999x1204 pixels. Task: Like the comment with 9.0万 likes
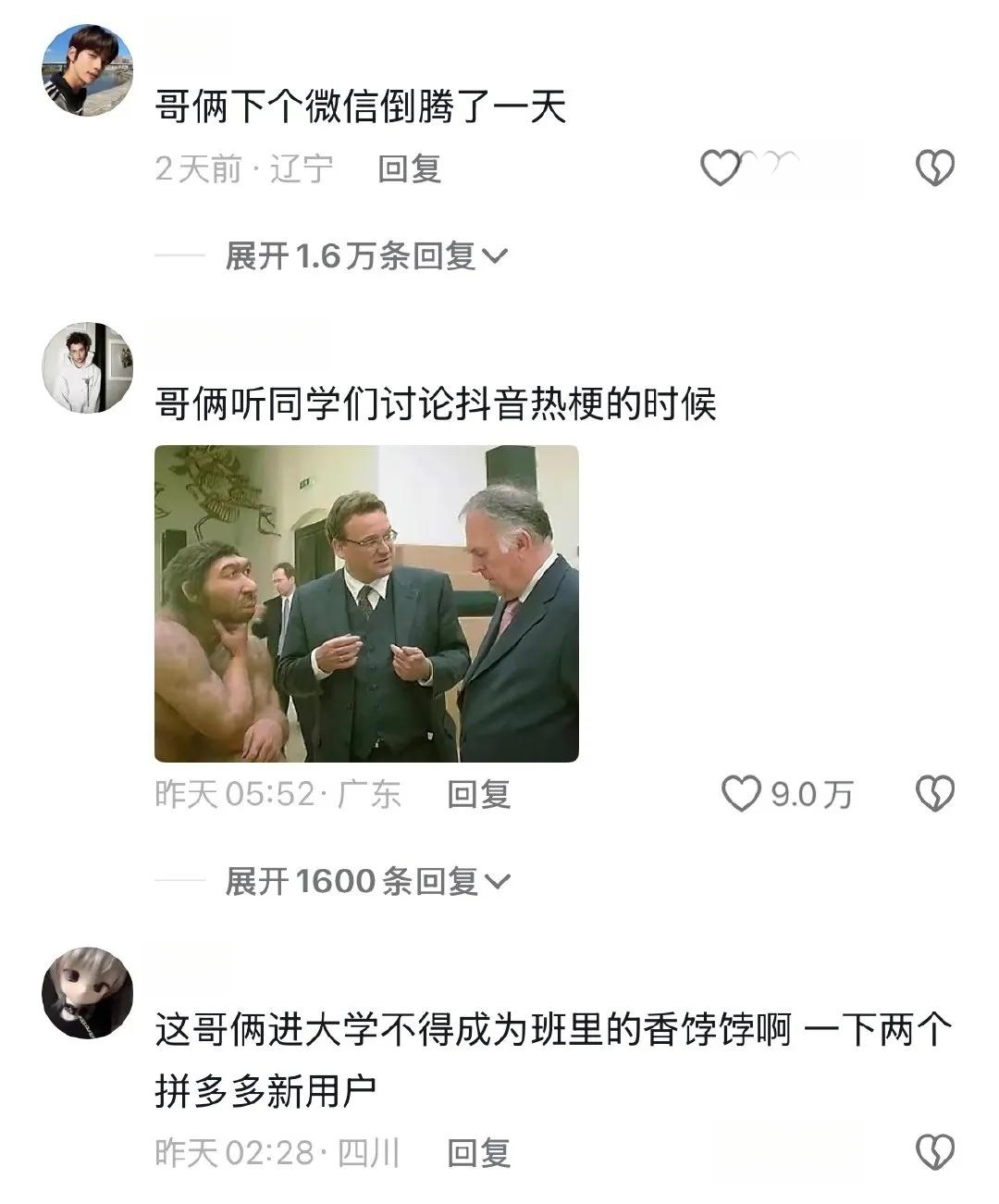coord(741,794)
